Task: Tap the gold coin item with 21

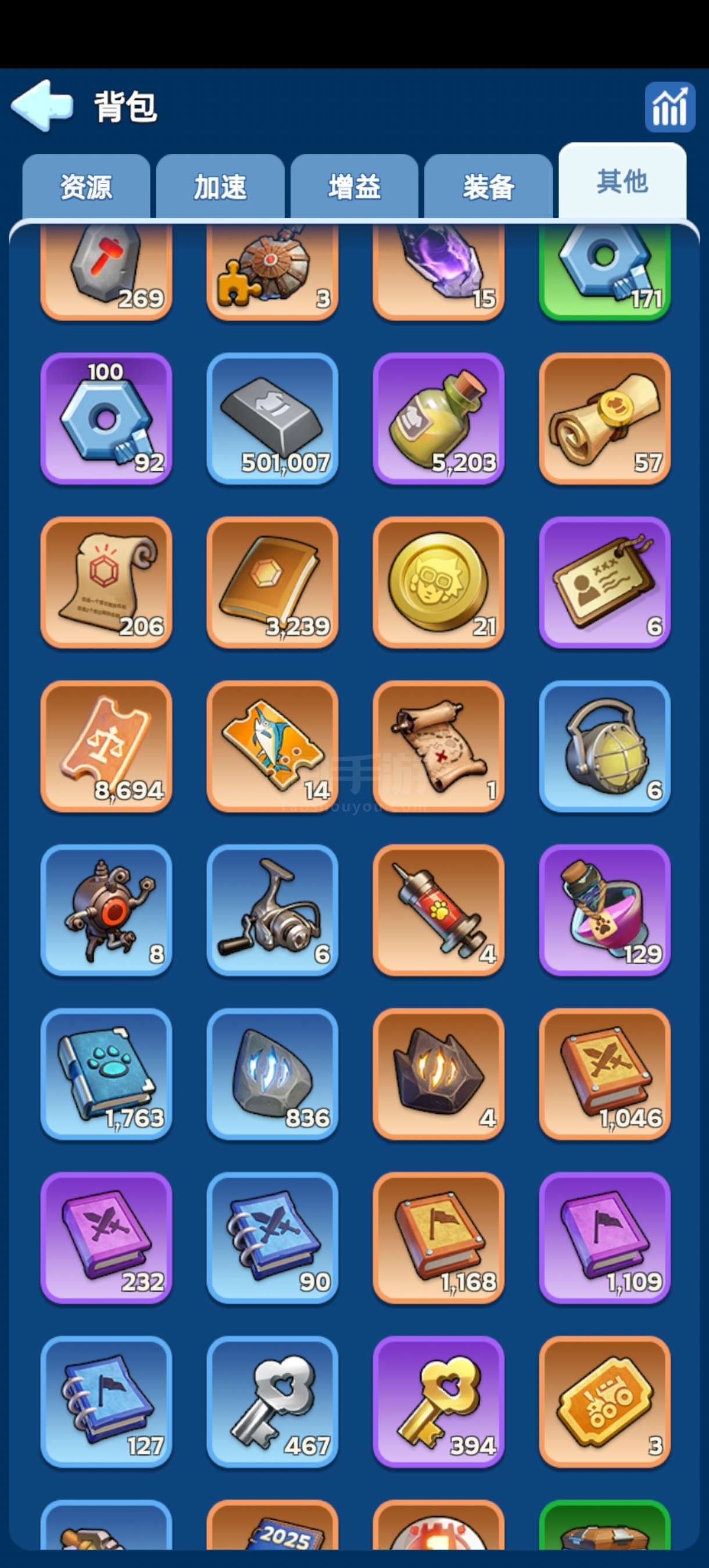Action: (x=439, y=582)
